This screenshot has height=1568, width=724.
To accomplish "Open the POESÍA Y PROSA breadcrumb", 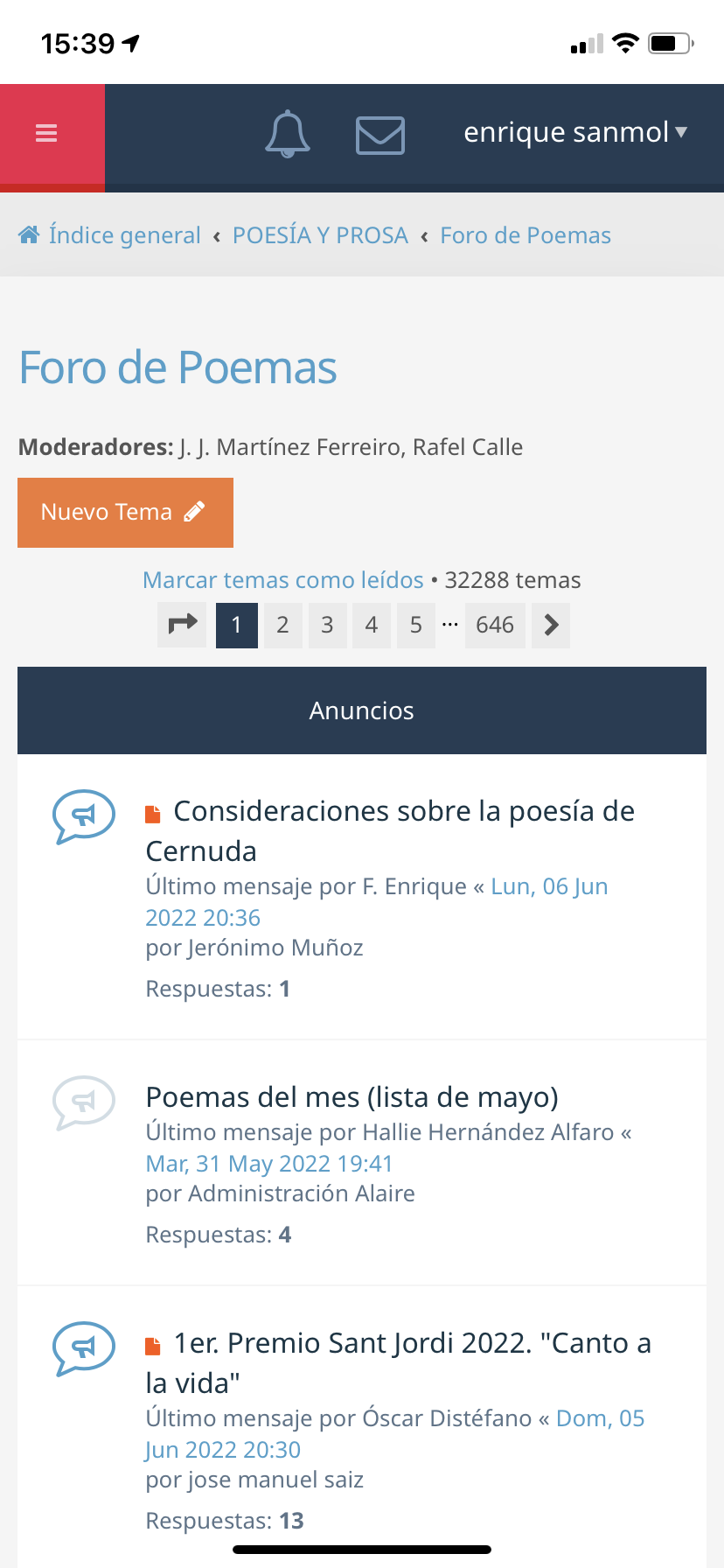I will (320, 235).
